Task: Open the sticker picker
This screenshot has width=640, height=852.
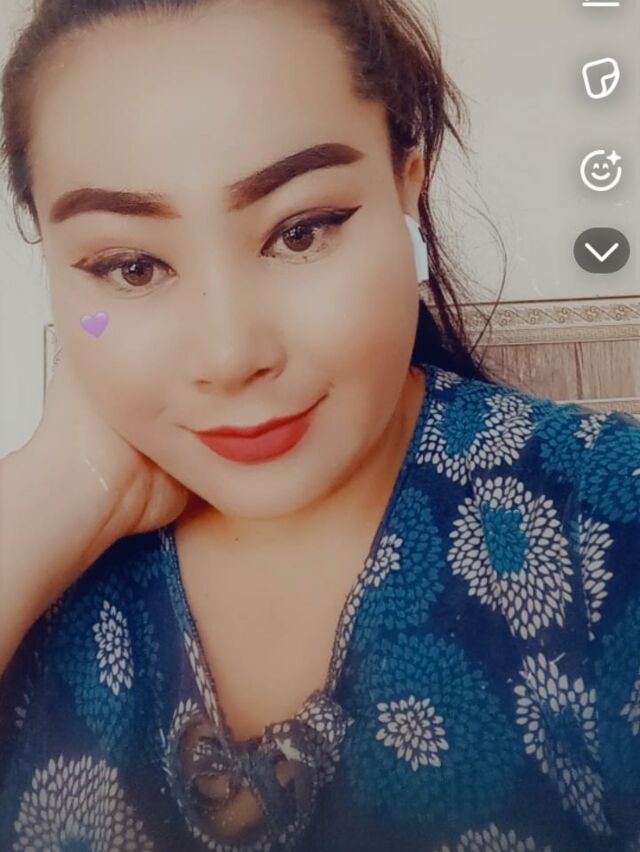Action: click(601, 78)
